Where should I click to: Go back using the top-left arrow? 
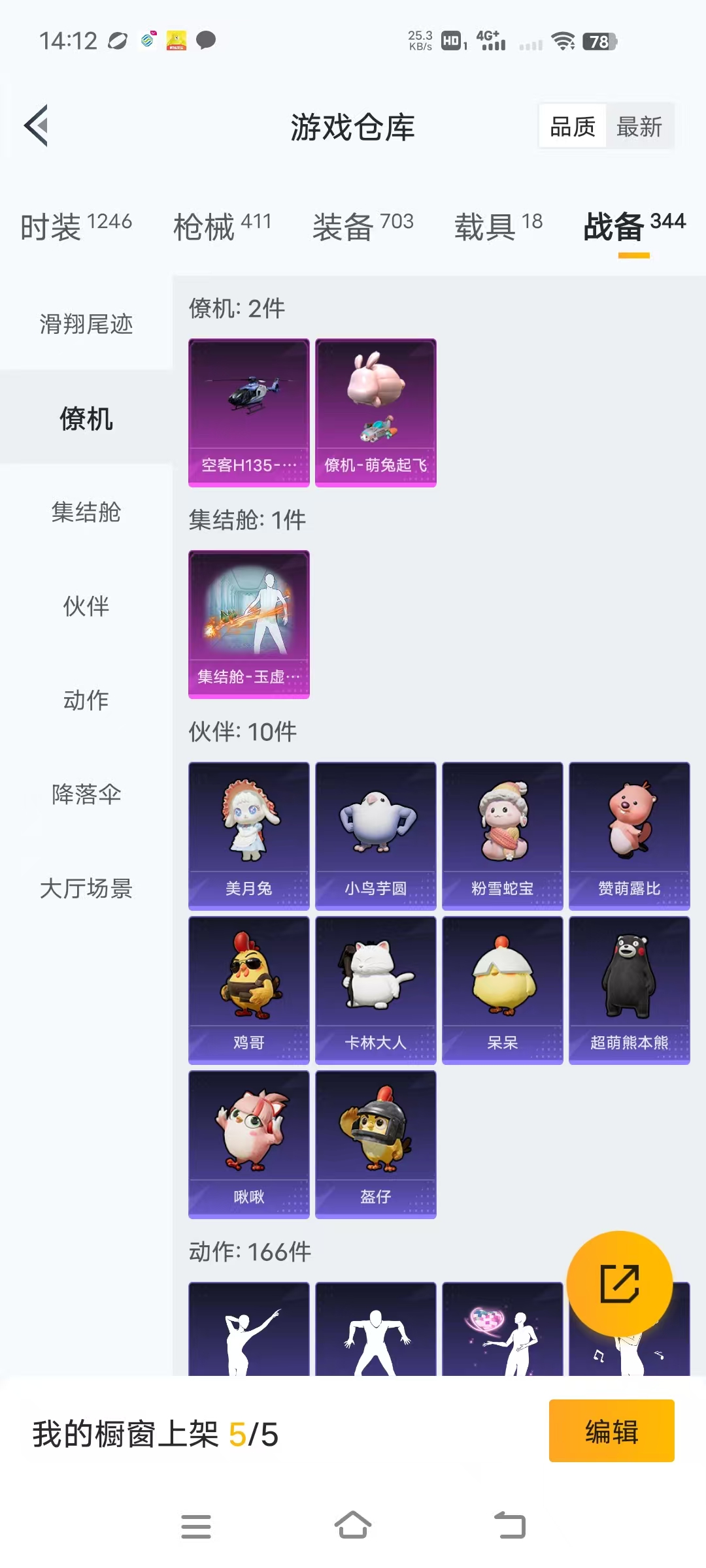(x=37, y=125)
